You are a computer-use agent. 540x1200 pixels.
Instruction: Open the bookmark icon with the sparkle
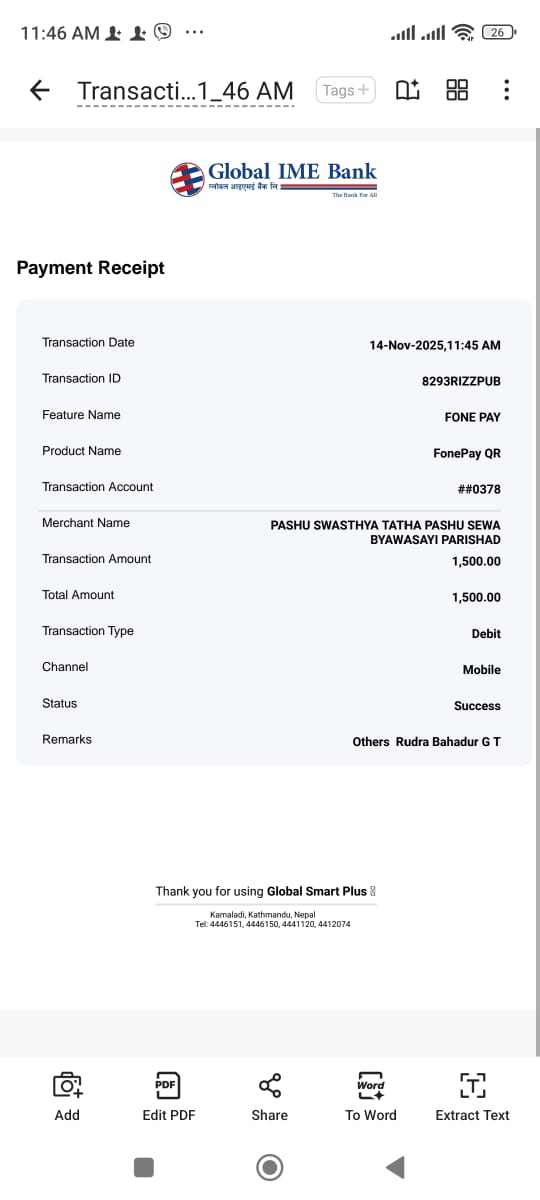click(408, 91)
